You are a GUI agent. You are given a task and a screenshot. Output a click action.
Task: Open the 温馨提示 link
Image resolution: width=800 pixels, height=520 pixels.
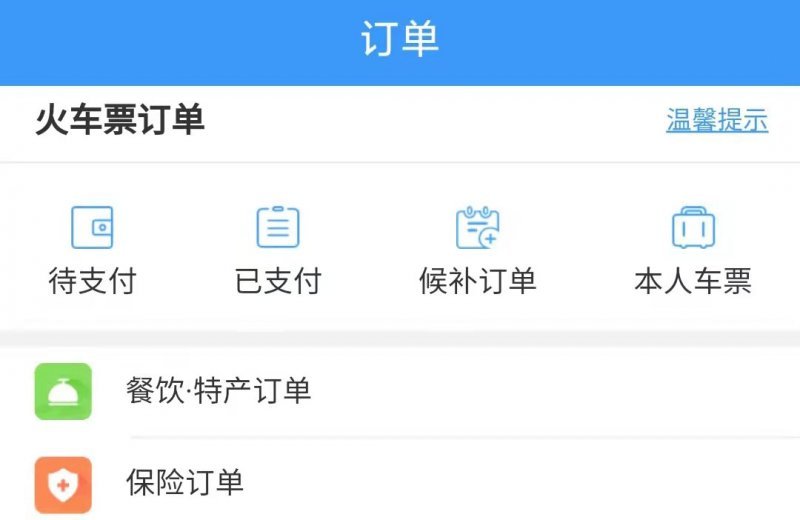[717, 121]
